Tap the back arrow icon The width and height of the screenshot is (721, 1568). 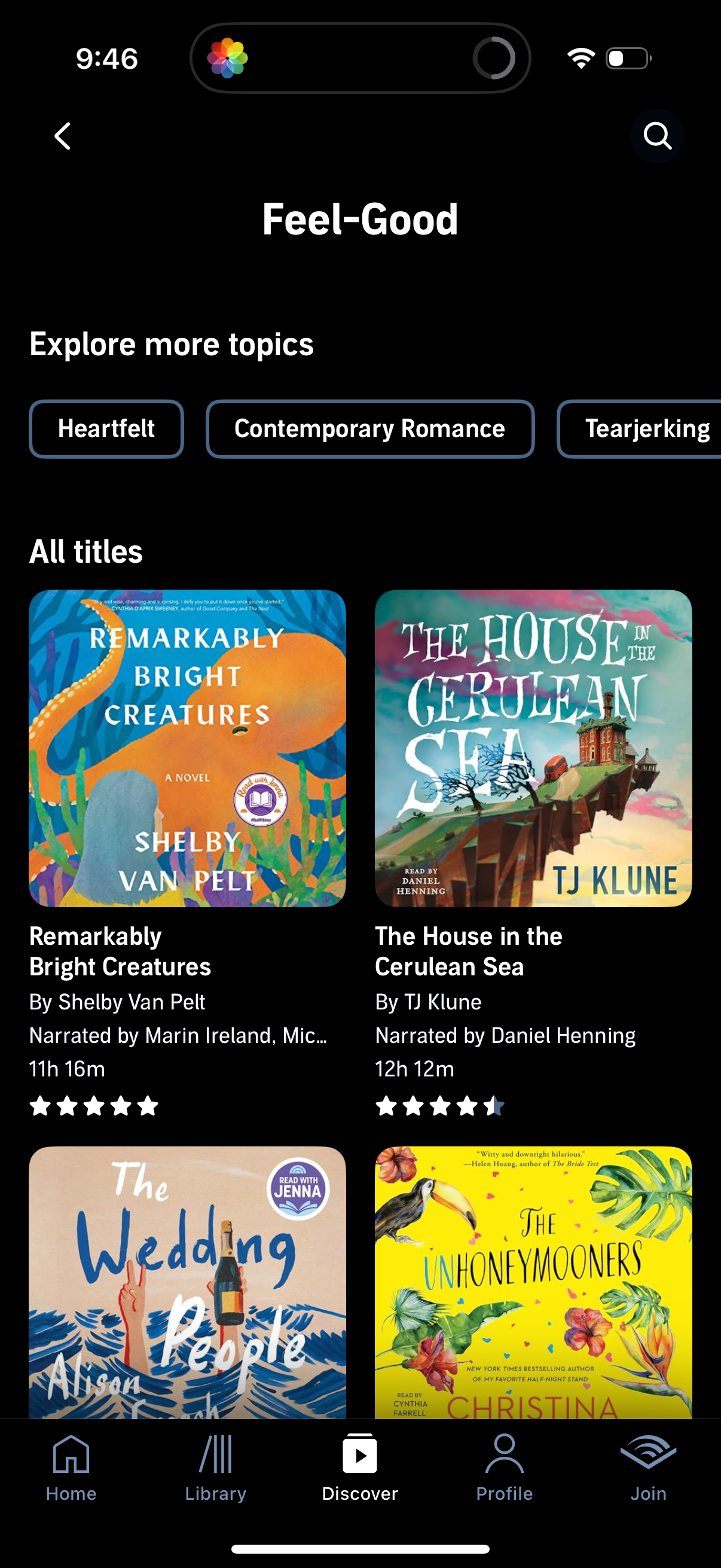(x=62, y=136)
